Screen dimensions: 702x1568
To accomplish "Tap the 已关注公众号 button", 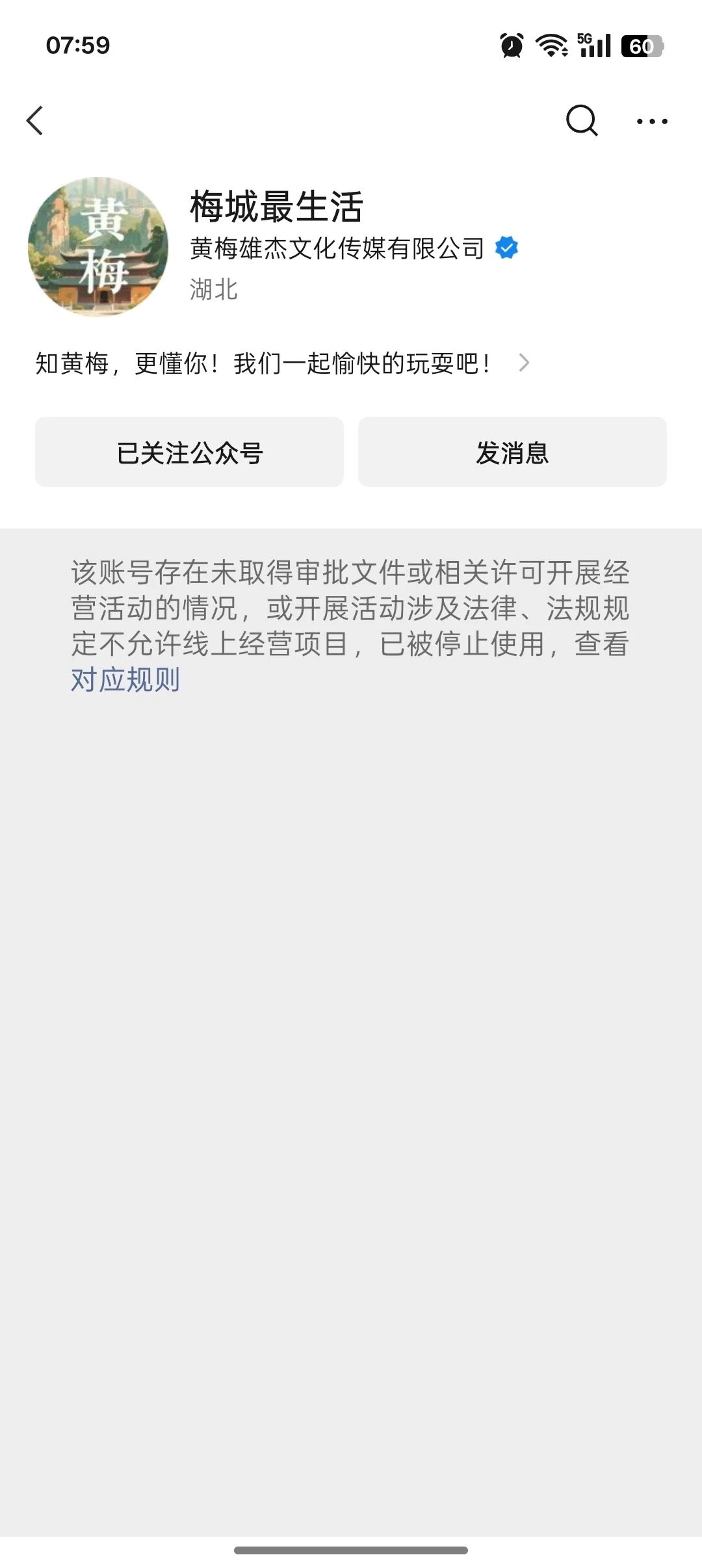I will click(x=189, y=452).
